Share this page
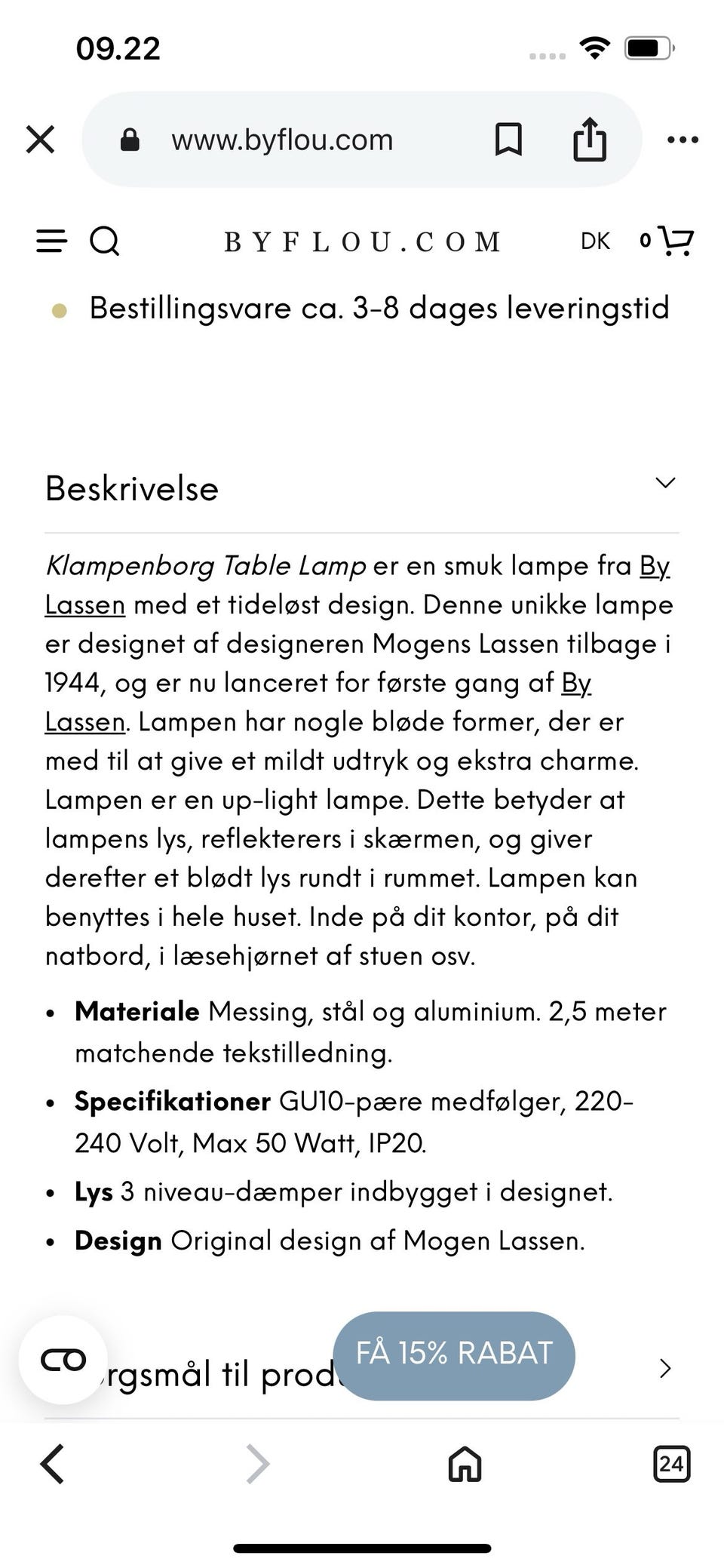724x1568 pixels. click(x=591, y=138)
